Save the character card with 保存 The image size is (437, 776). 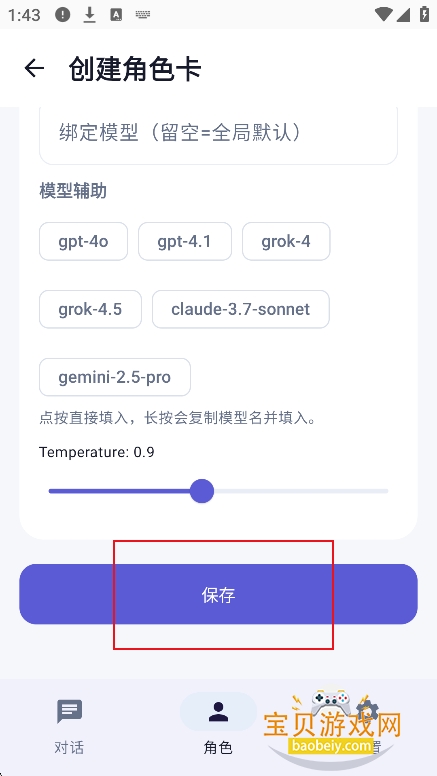pyautogui.click(x=218, y=594)
